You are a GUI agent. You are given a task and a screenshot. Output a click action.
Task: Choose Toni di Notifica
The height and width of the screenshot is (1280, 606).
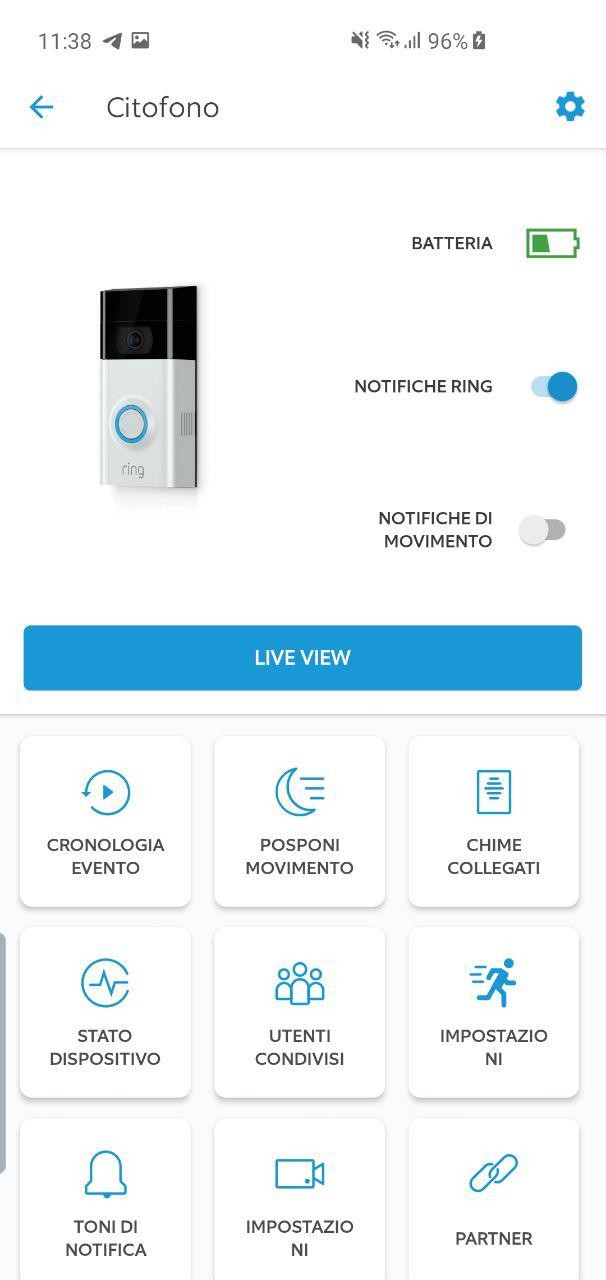105,1202
